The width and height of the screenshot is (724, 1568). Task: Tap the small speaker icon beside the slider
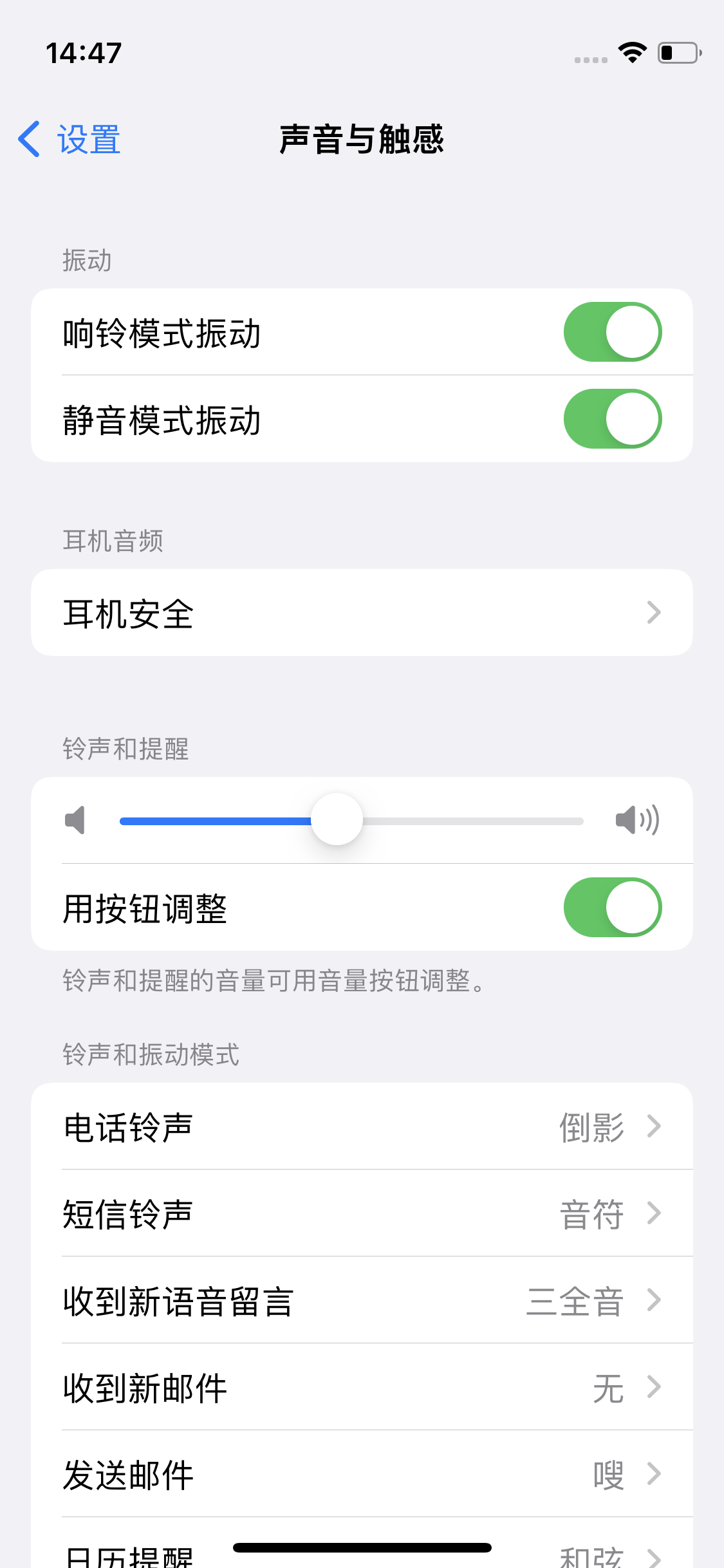click(75, 820)
